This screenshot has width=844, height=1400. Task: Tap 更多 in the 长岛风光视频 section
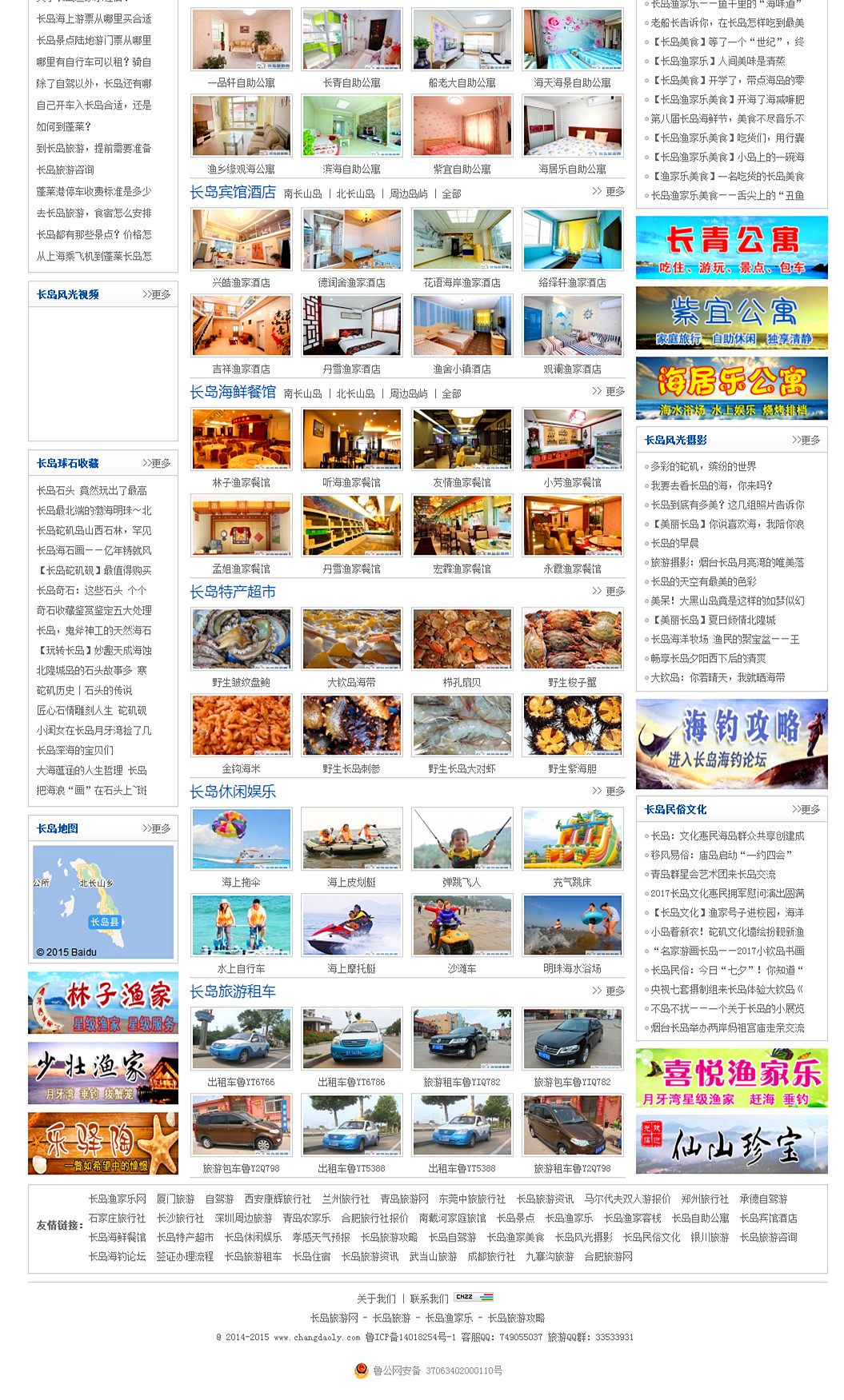[157, 294]
